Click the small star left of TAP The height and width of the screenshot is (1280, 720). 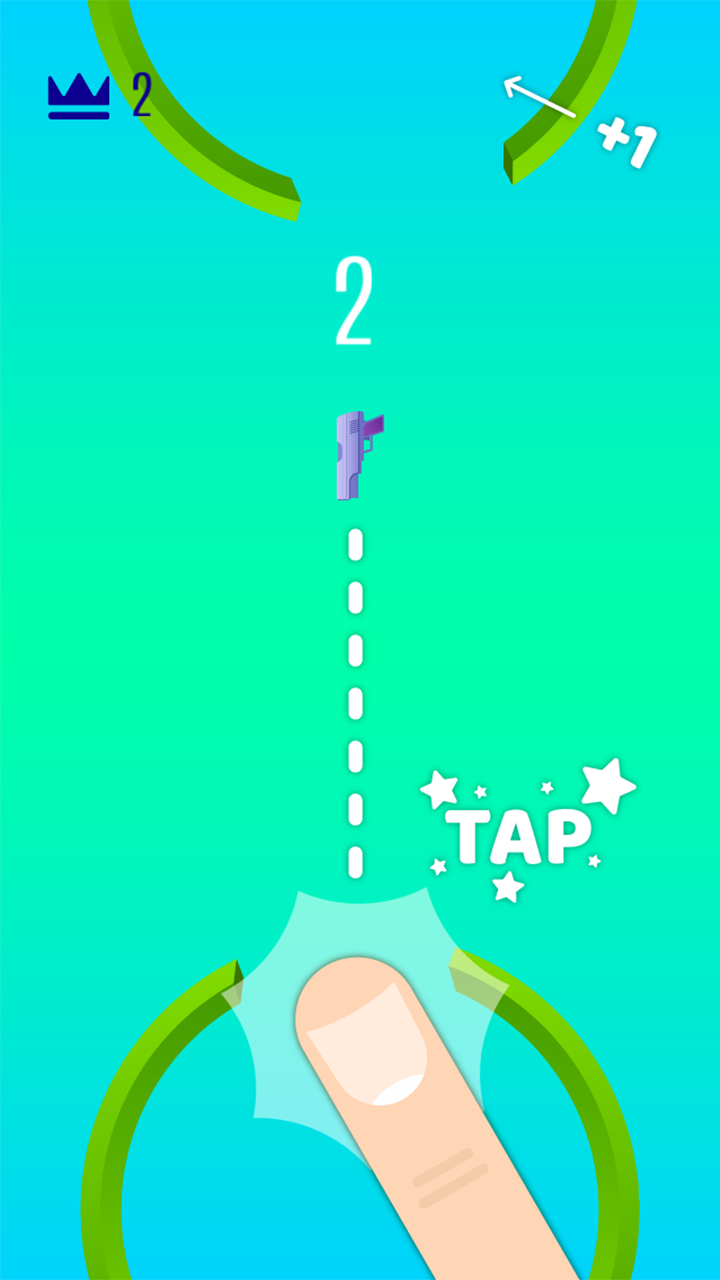[437, 790]
